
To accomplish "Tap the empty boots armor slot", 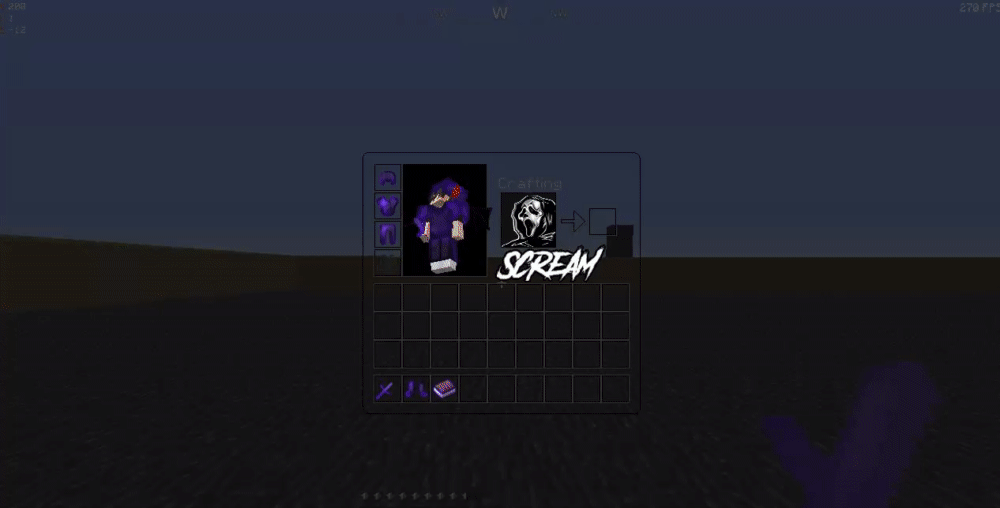I will tap(387, 263).
